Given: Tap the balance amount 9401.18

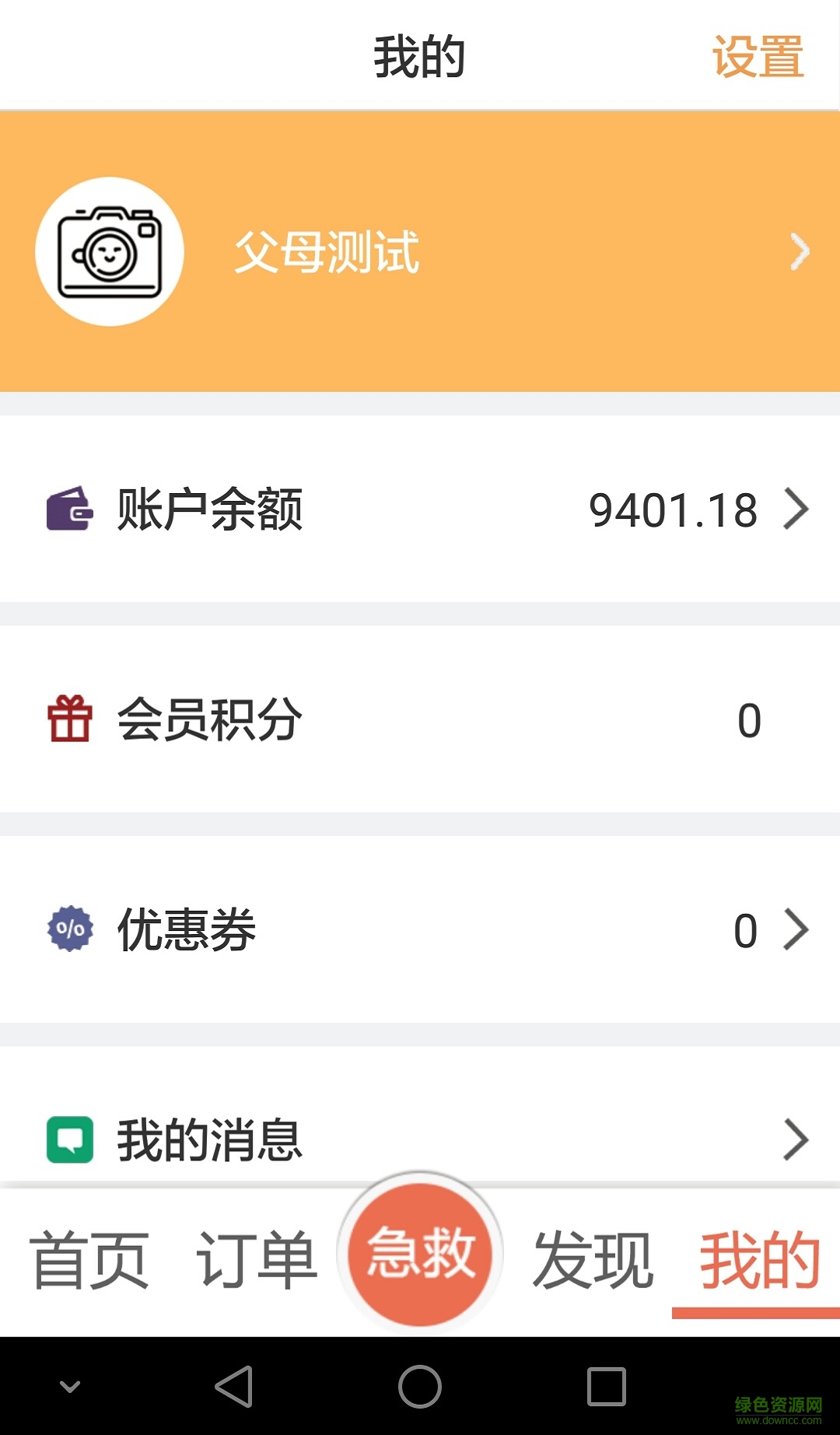Looking at the screenshot, I should (673, 509).
